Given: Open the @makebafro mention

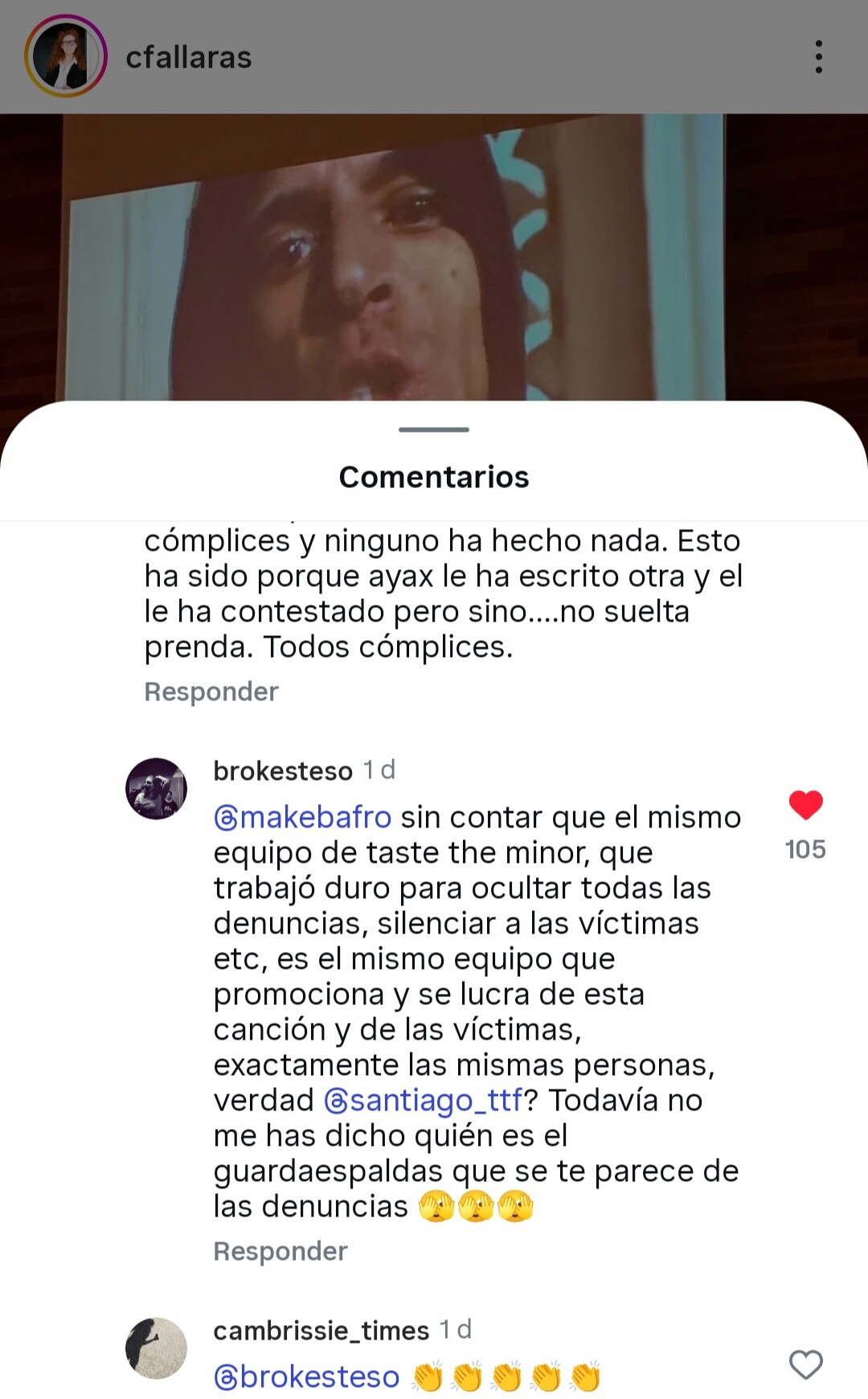Looking at the screenshot, I should coord(303,817).
